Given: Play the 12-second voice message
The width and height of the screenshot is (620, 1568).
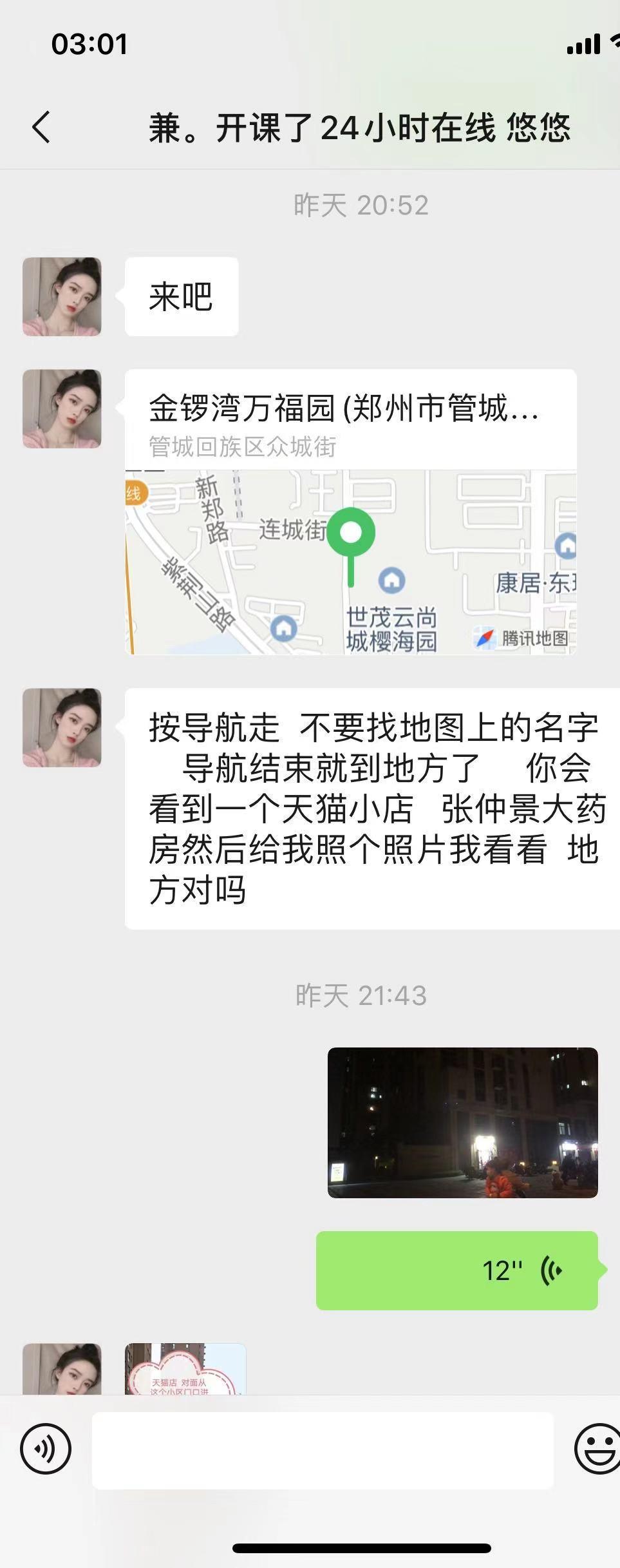Looking at the screenshot, I should (456, 1270).
